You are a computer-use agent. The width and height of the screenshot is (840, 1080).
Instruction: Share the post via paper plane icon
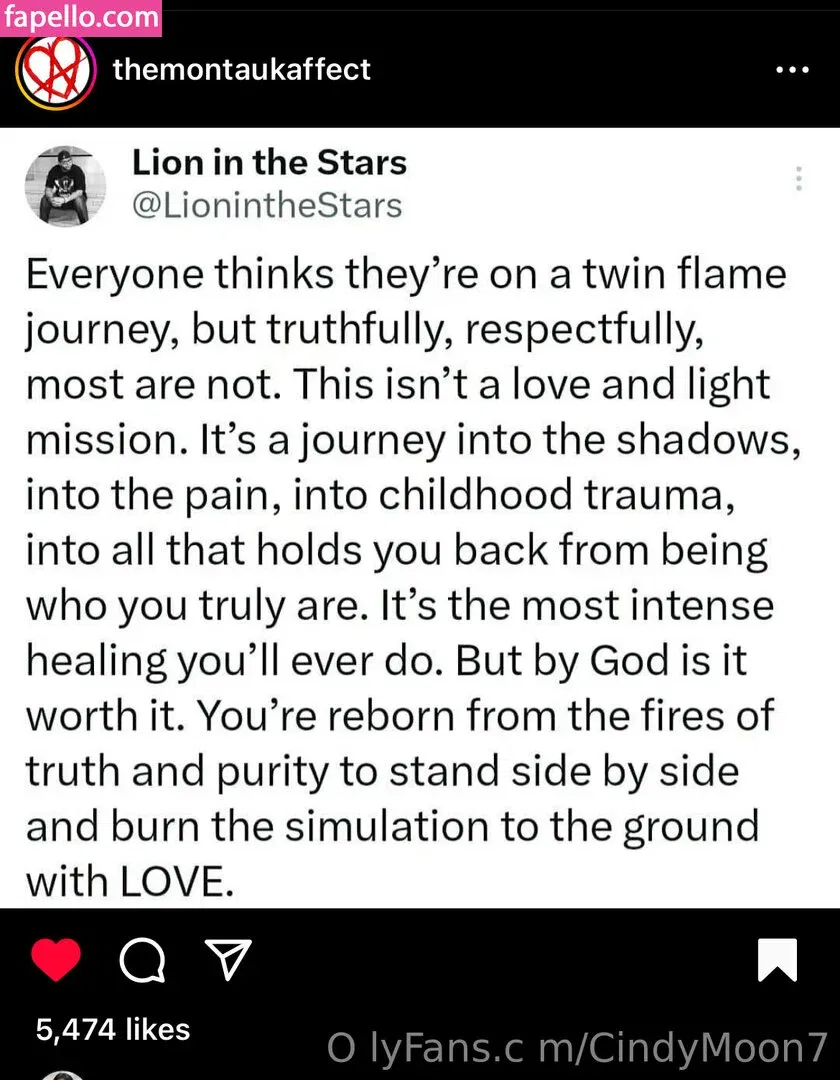point(229,960)
